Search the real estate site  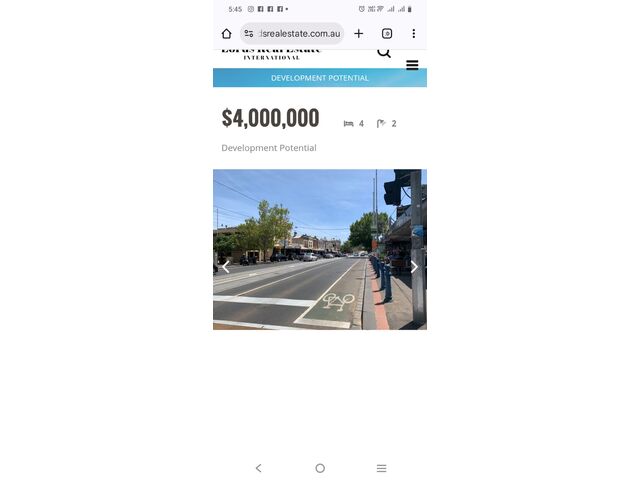click(384, 52)
